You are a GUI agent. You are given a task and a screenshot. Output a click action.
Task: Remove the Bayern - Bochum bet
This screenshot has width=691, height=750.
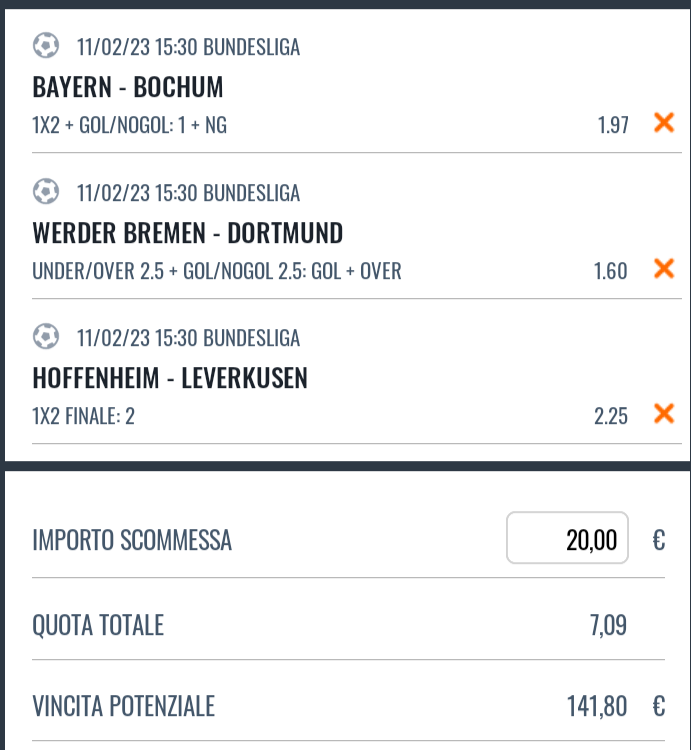663,123
